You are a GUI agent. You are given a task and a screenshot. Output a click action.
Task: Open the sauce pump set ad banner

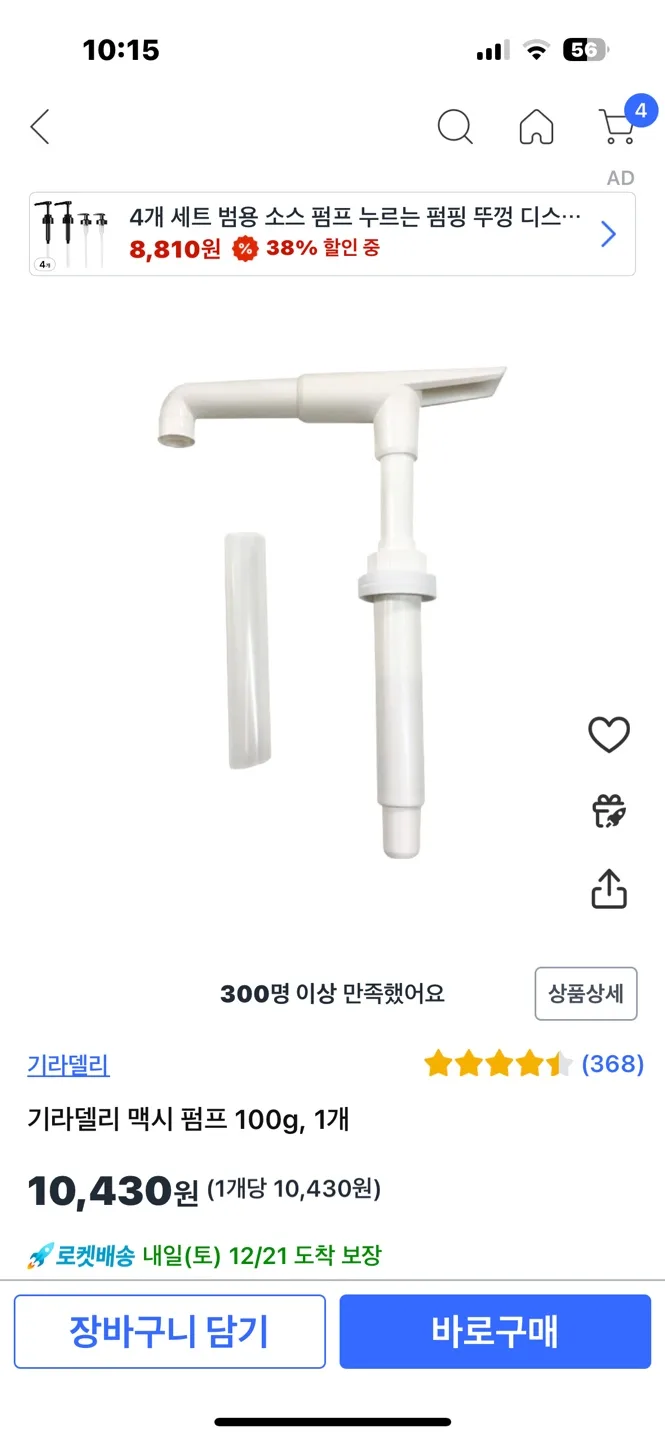(332, 234)
